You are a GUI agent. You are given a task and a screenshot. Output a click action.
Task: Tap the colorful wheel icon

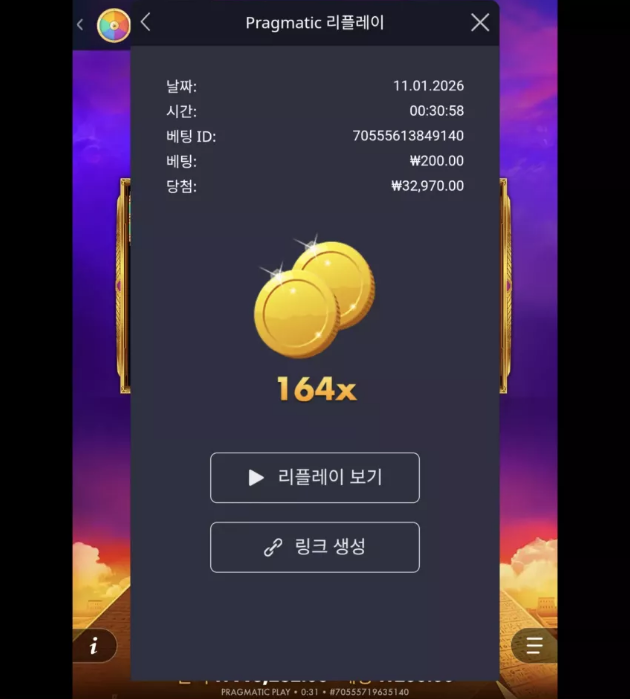click(x=113, y=25)
